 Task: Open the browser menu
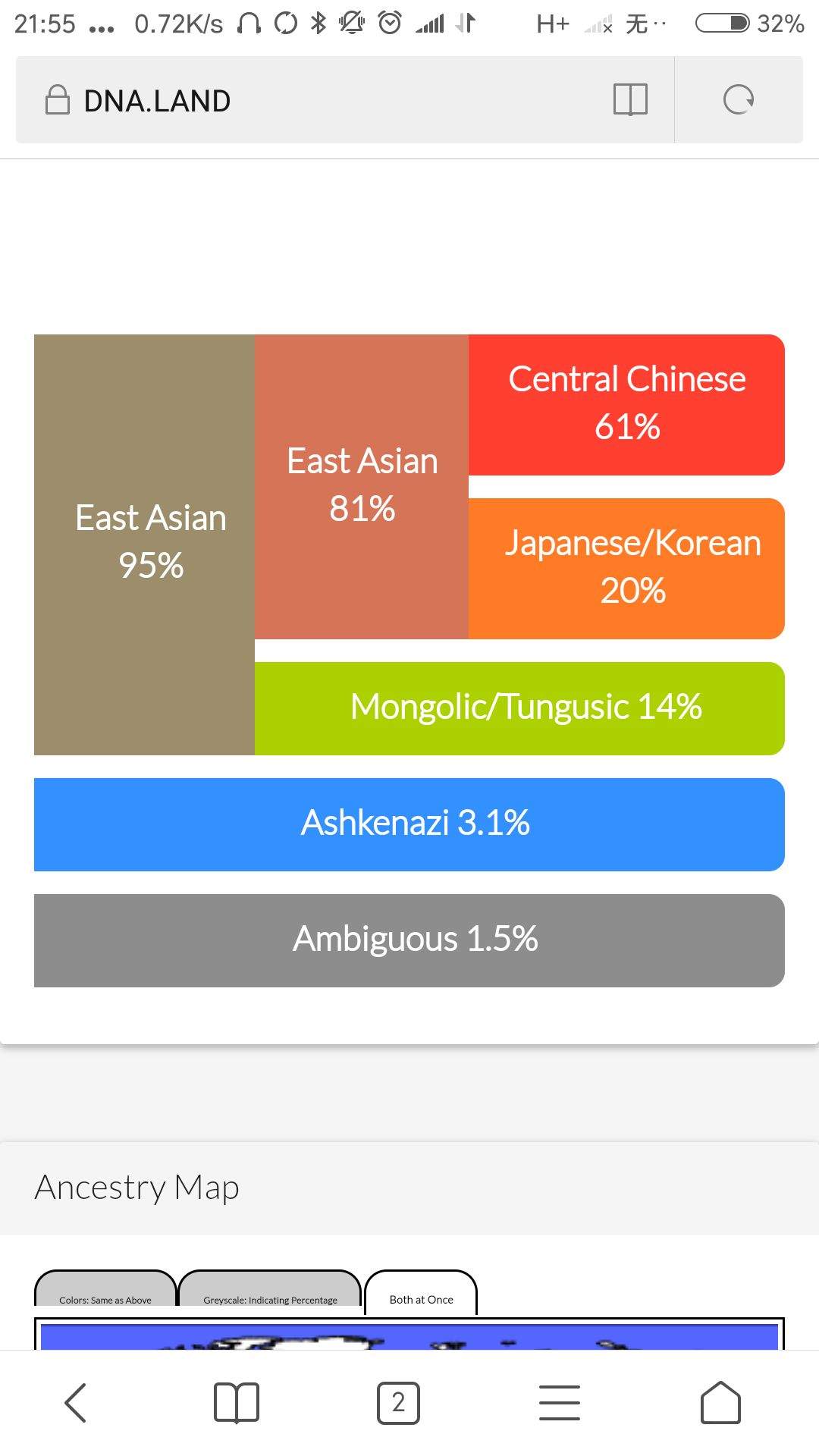(560, 1402)
